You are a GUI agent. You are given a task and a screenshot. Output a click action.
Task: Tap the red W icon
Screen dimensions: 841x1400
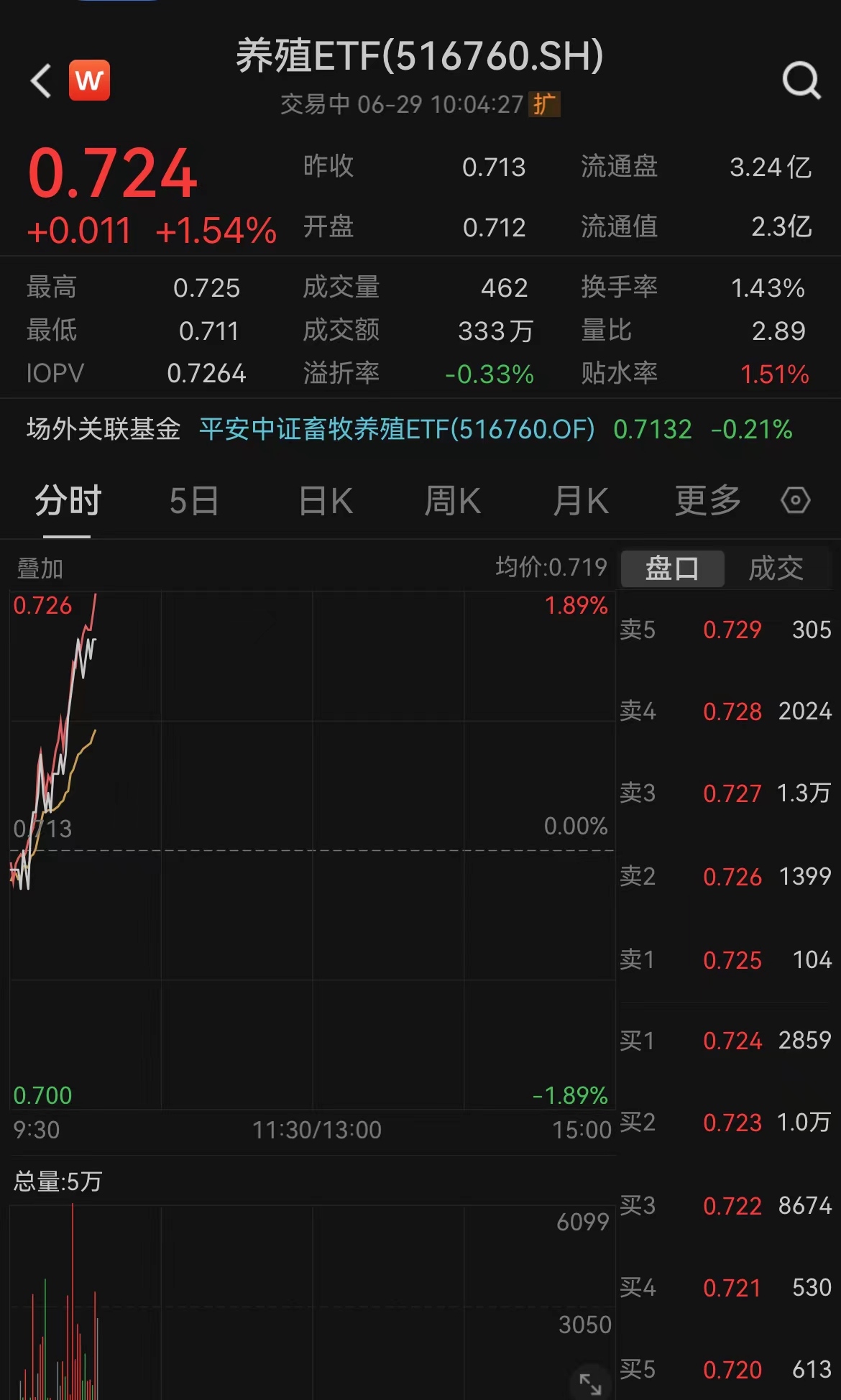click(89, 80)
